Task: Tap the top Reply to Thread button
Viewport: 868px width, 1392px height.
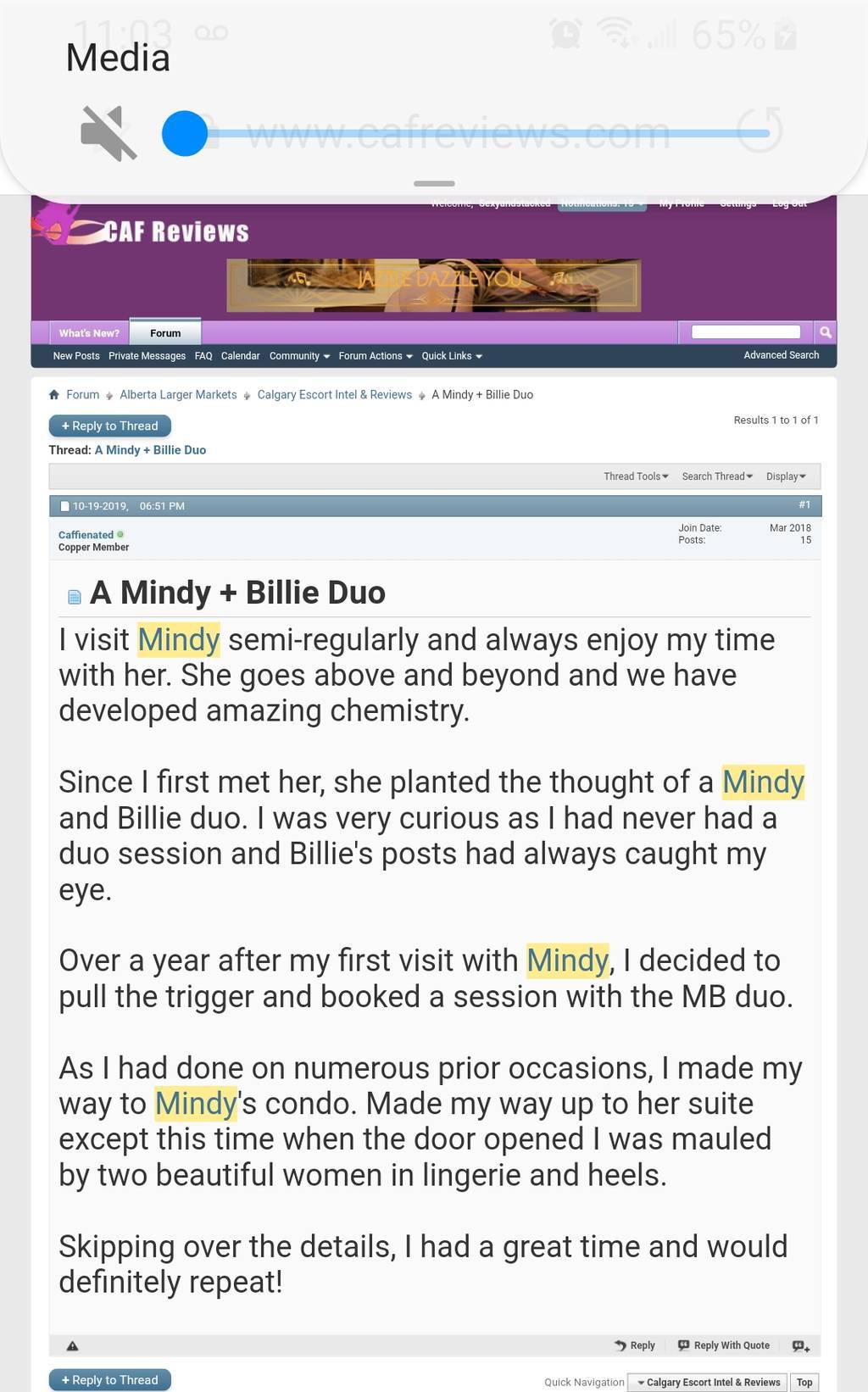Action: (x=110, y=426)
